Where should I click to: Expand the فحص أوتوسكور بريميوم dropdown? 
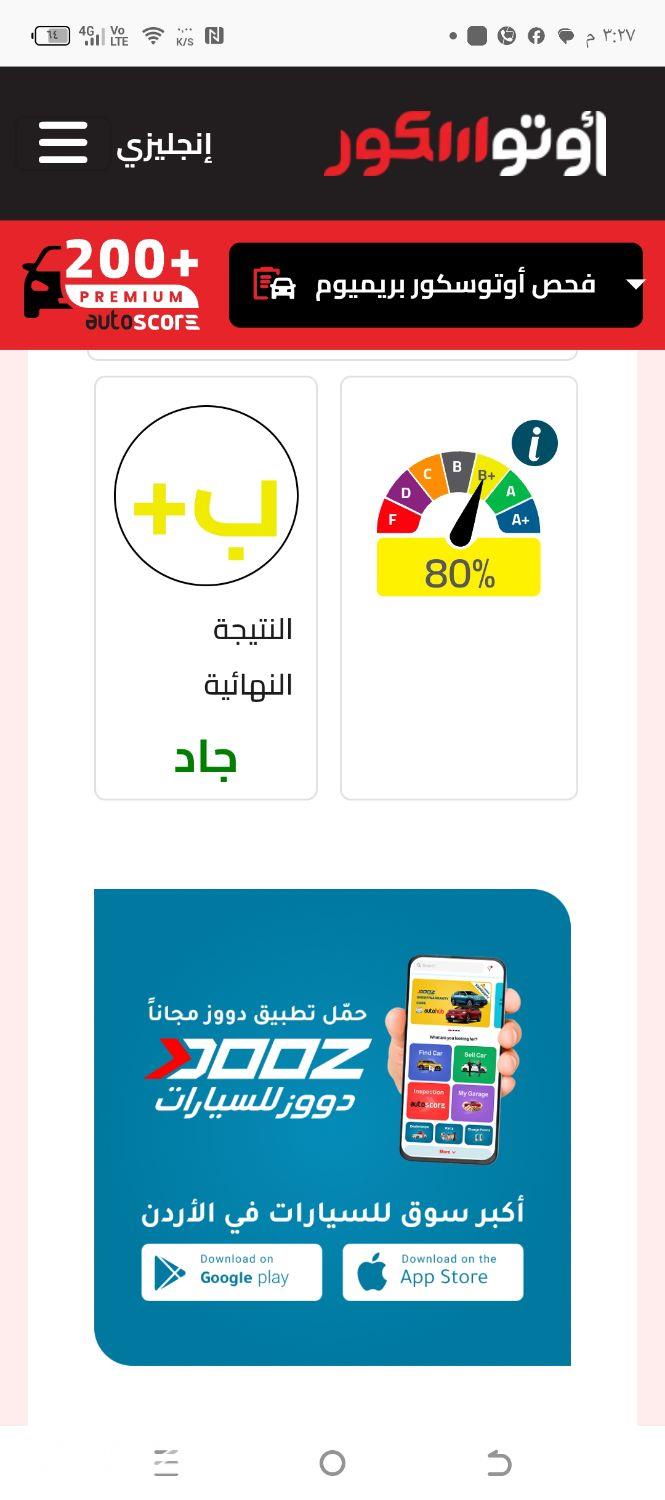(x=436, y=285)
